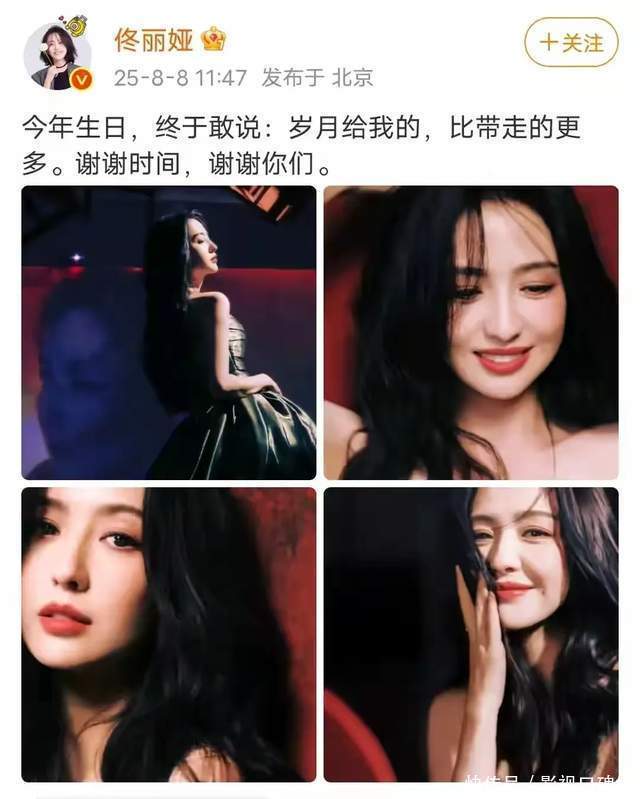The image size is (640, 799).
Task: Tap the +关注 follow button
Action: pyautogui.click(x=572, y=42)
